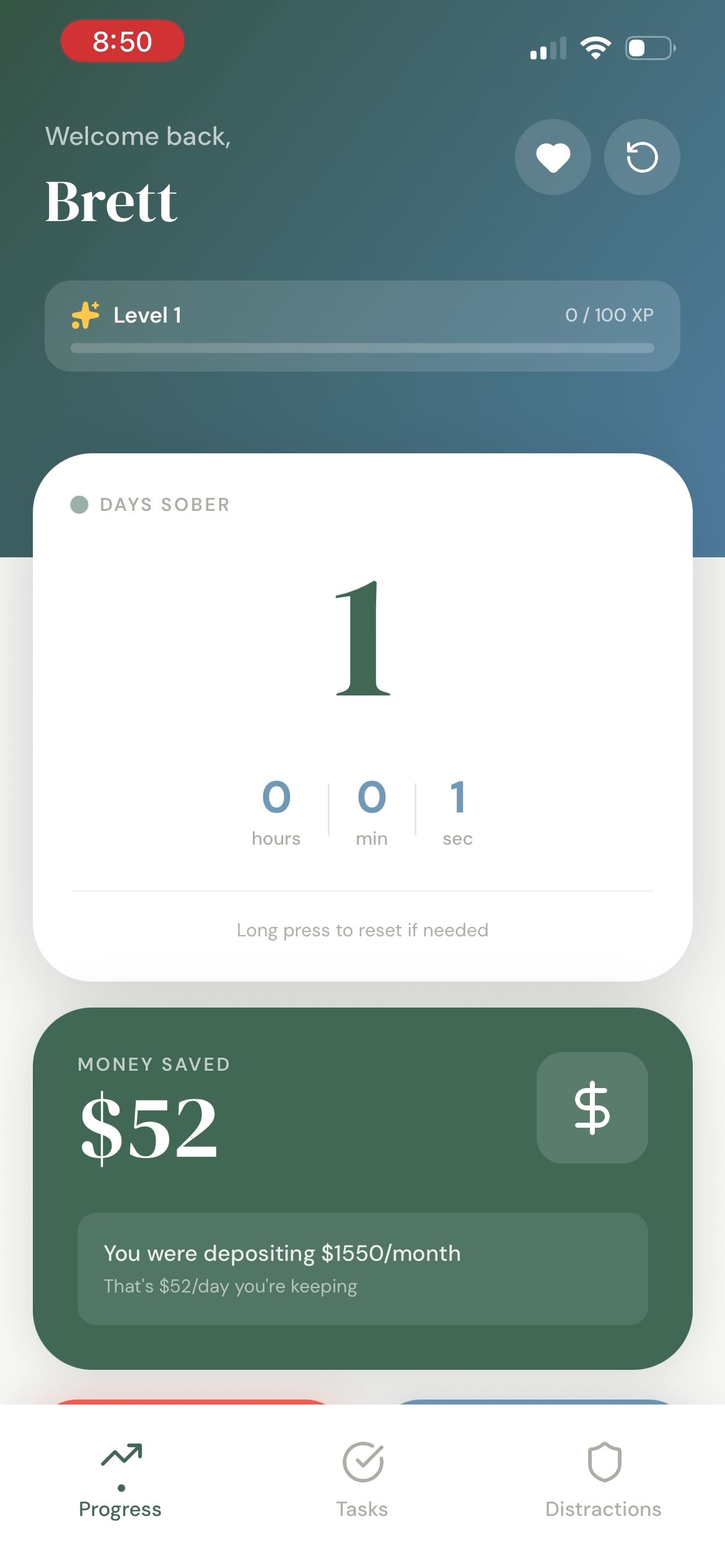Tap the circular reset arrow icon
The height and width of the screenshot is (1568, 725).
[x=642, y=157]
